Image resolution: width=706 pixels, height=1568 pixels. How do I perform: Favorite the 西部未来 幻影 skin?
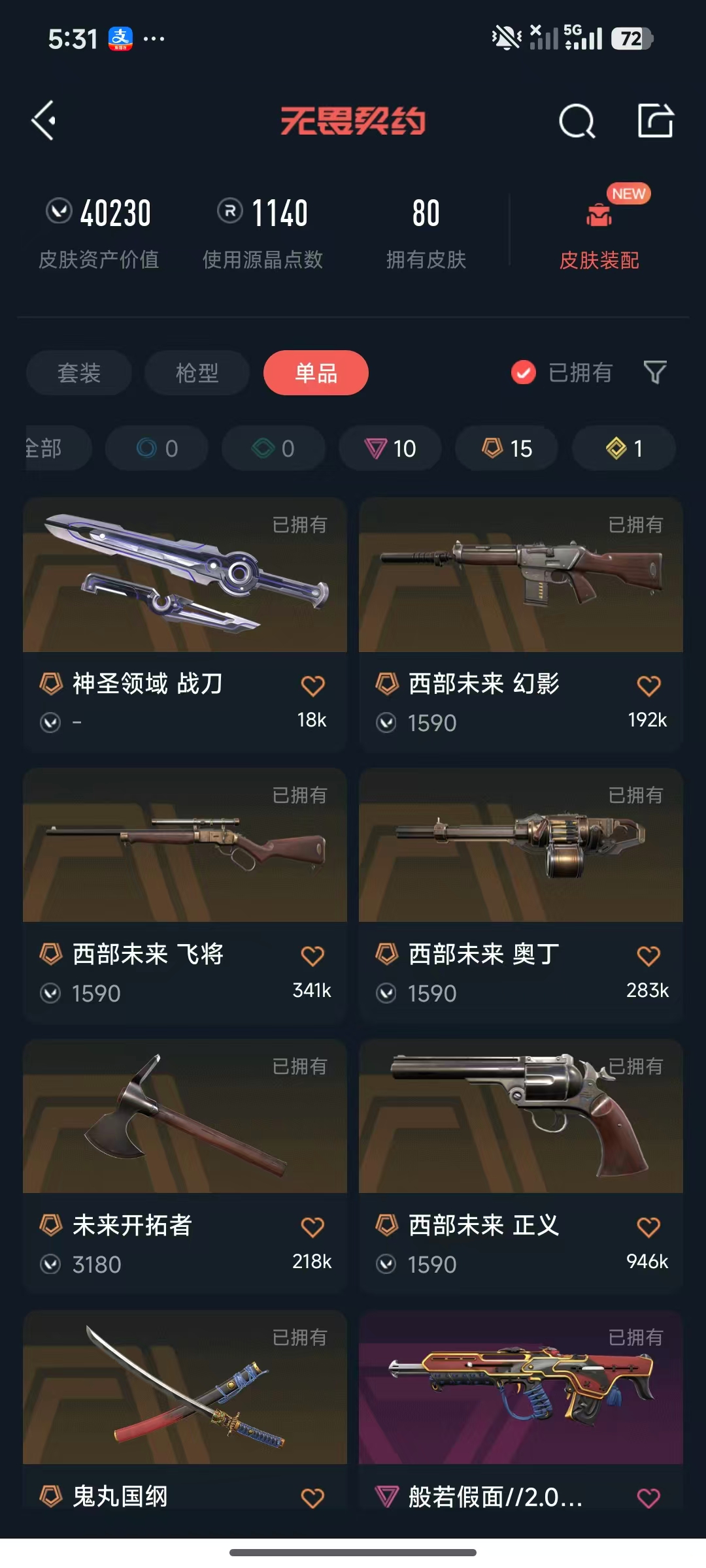point(648,685)
